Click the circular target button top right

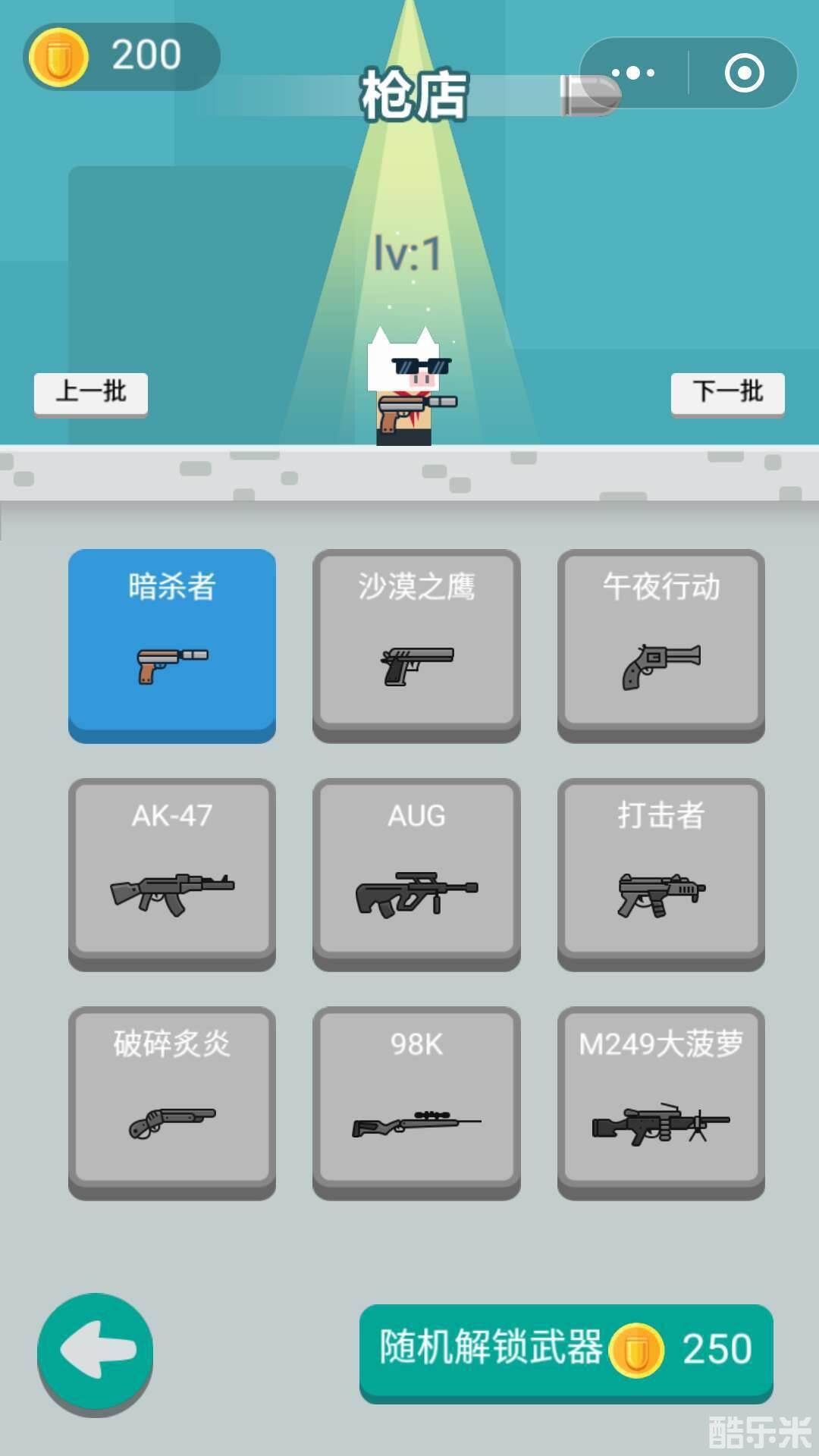744,71
